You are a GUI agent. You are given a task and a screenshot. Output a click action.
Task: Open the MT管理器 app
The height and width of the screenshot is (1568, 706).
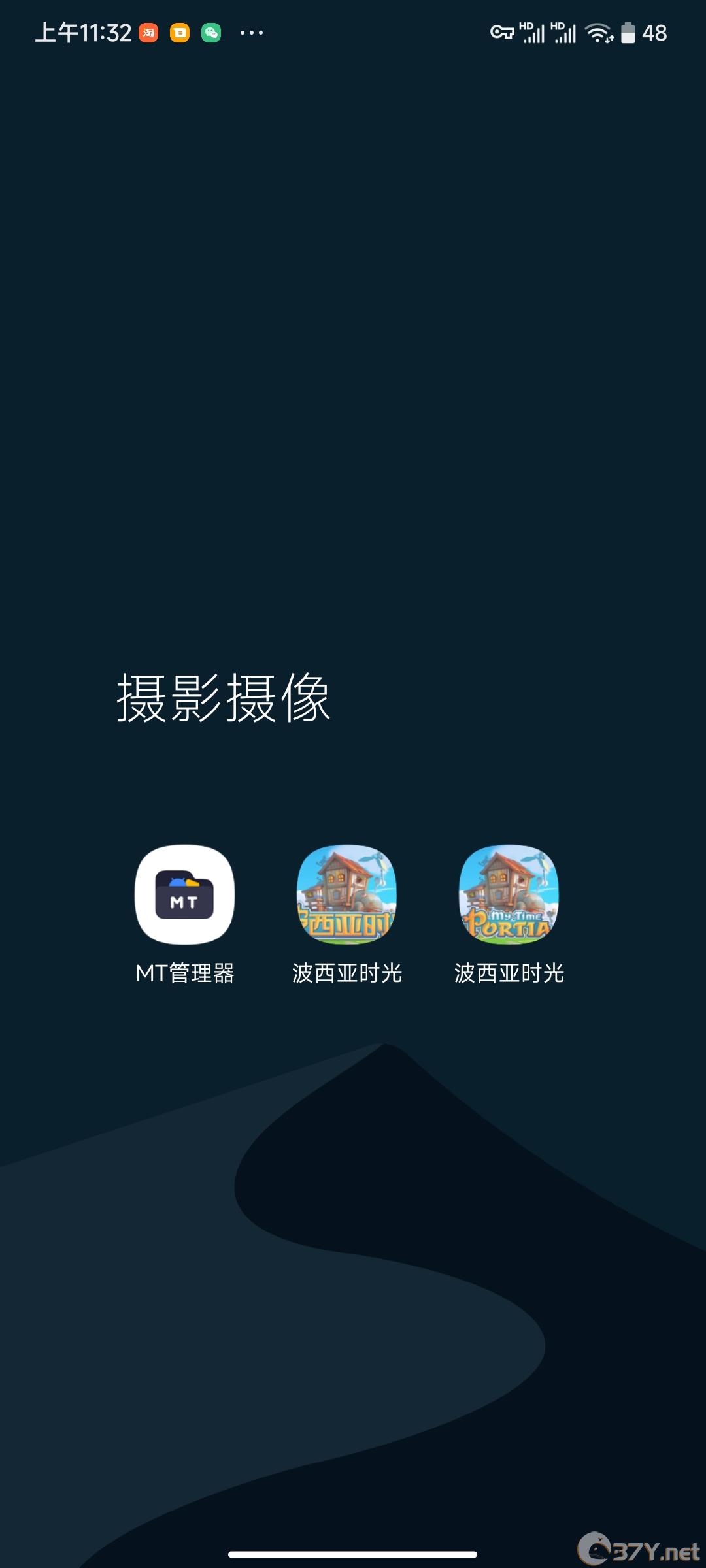coord(184,895)
